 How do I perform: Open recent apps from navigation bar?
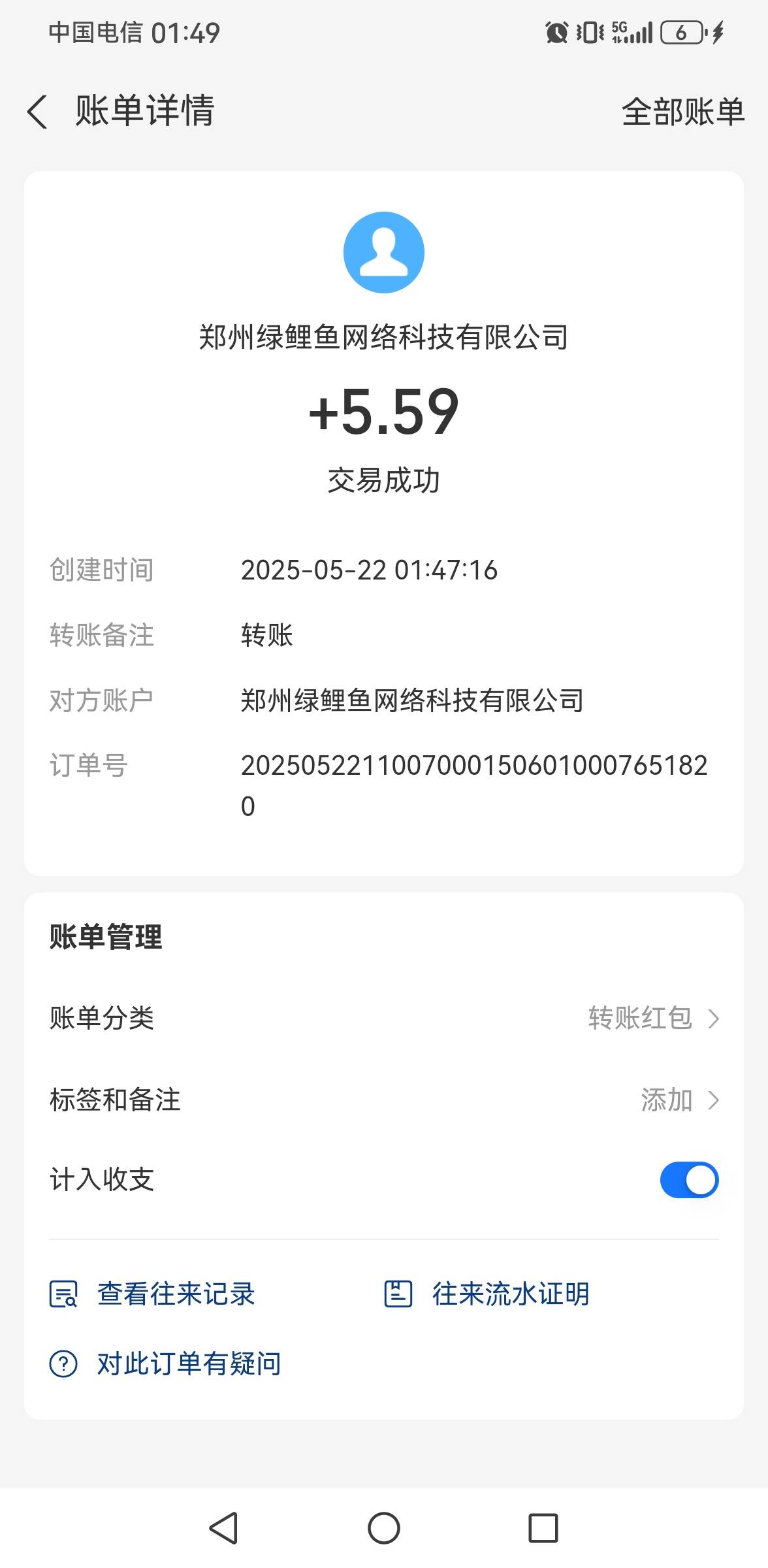click(543, 1528)
